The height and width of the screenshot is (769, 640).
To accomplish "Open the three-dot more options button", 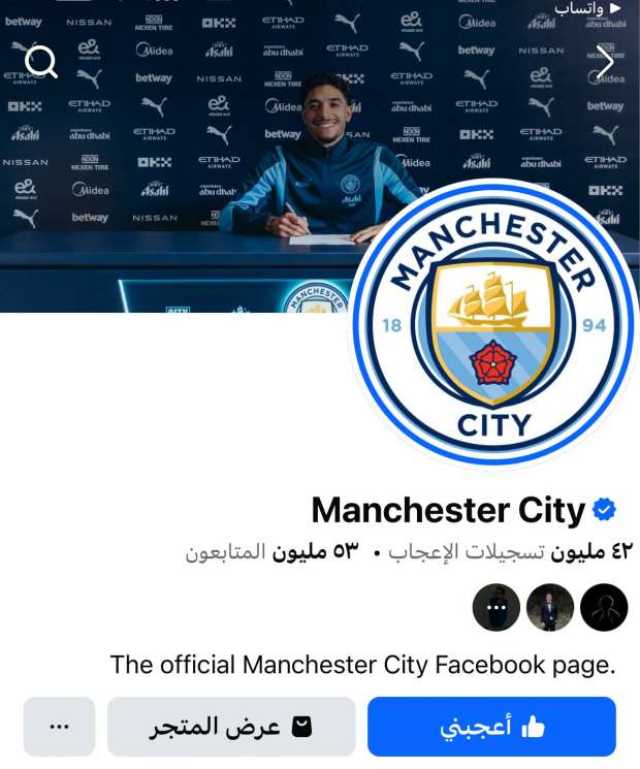I will pos(60,727).
